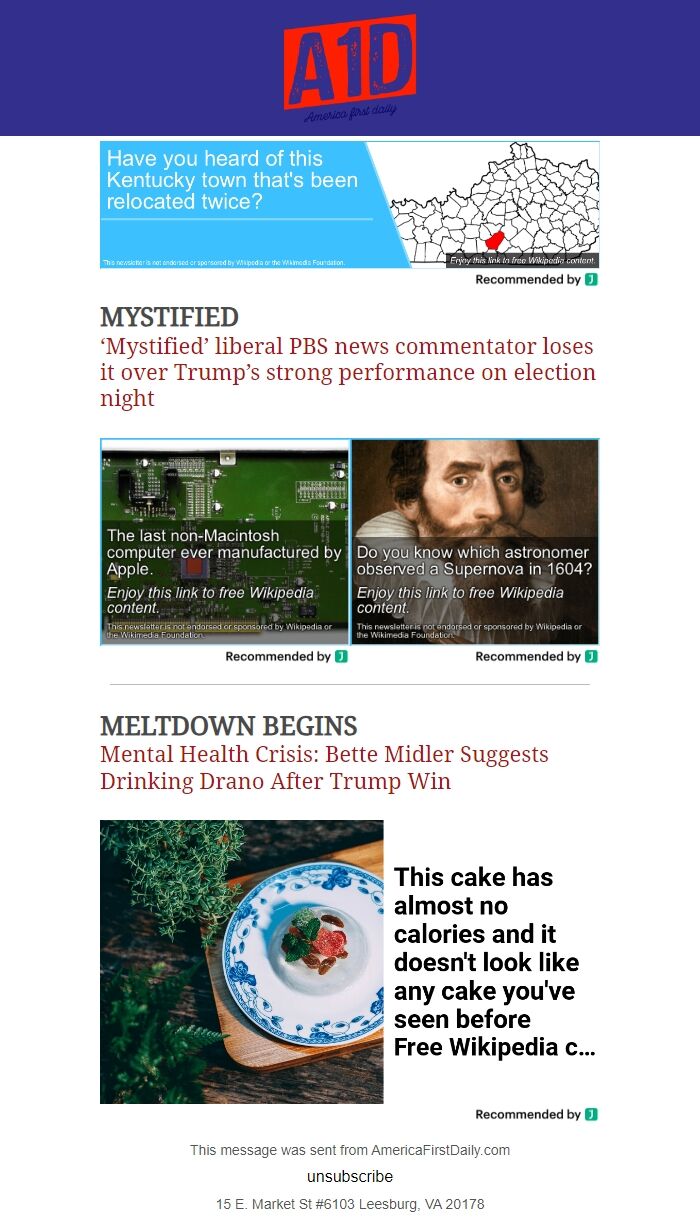The width and height of the screenshot is (700, 1228).
Task: Tap Recommended by under the Kentucky banner
Action: (536, 280)
